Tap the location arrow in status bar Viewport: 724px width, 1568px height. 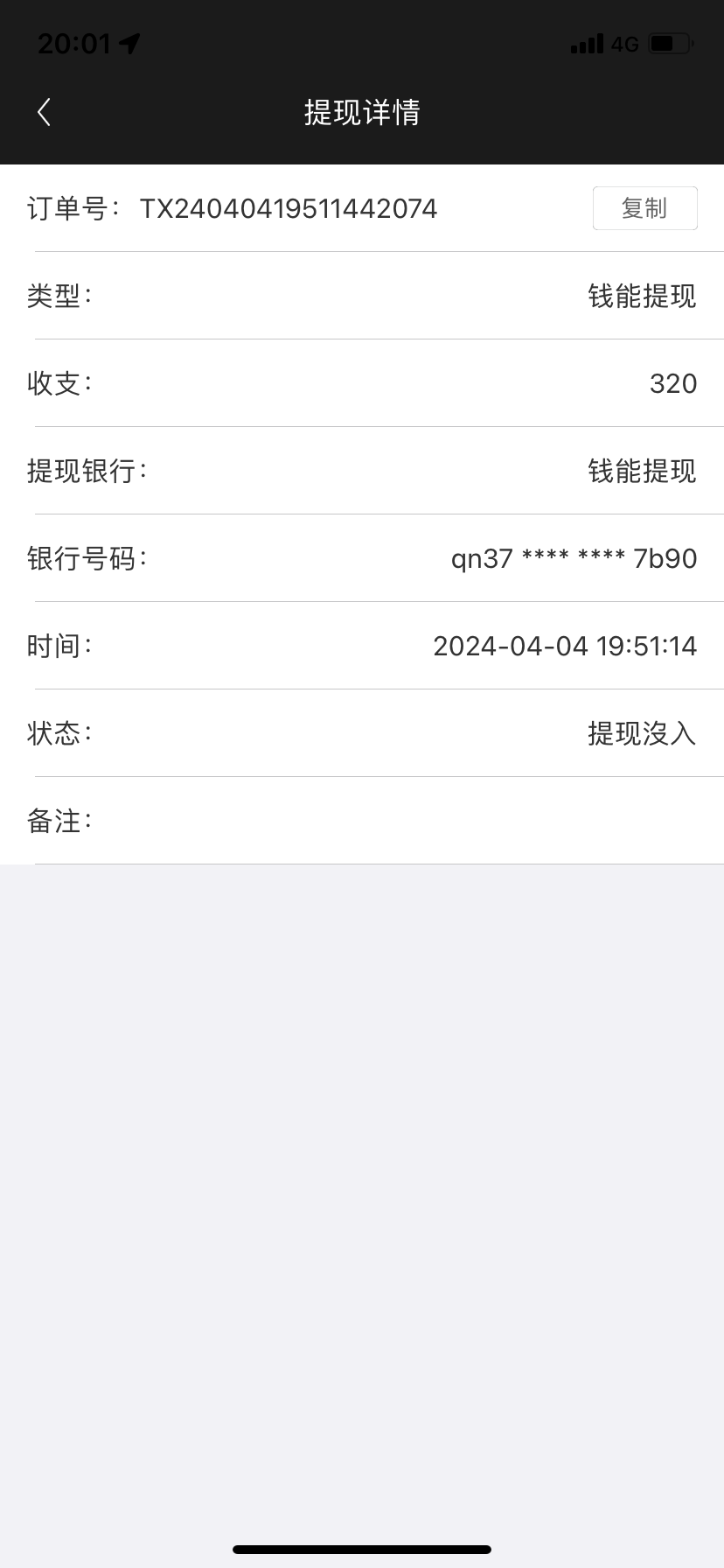click(128, 42)
